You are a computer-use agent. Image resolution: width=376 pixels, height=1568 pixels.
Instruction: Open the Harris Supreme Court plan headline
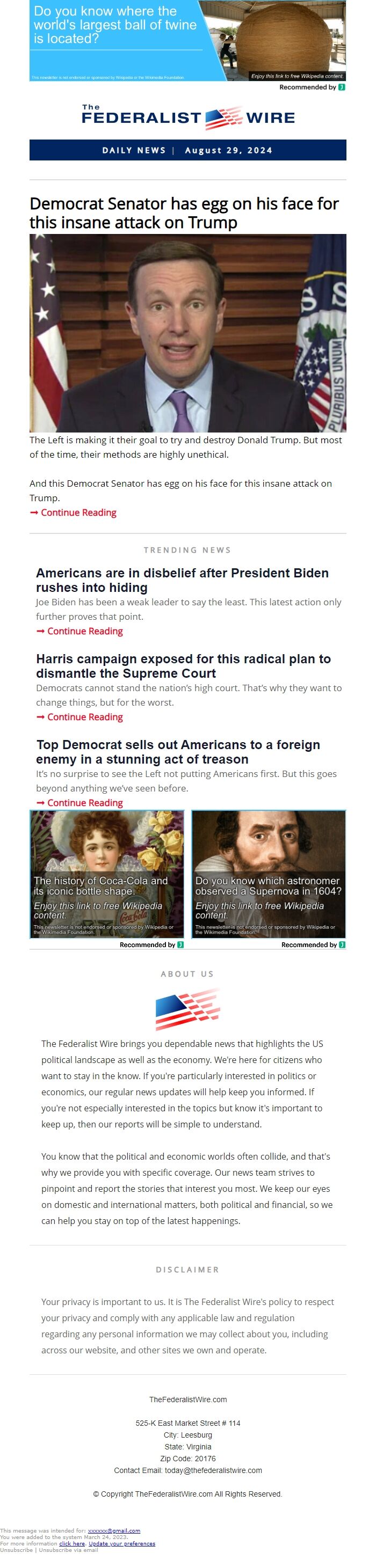point(183,666)
